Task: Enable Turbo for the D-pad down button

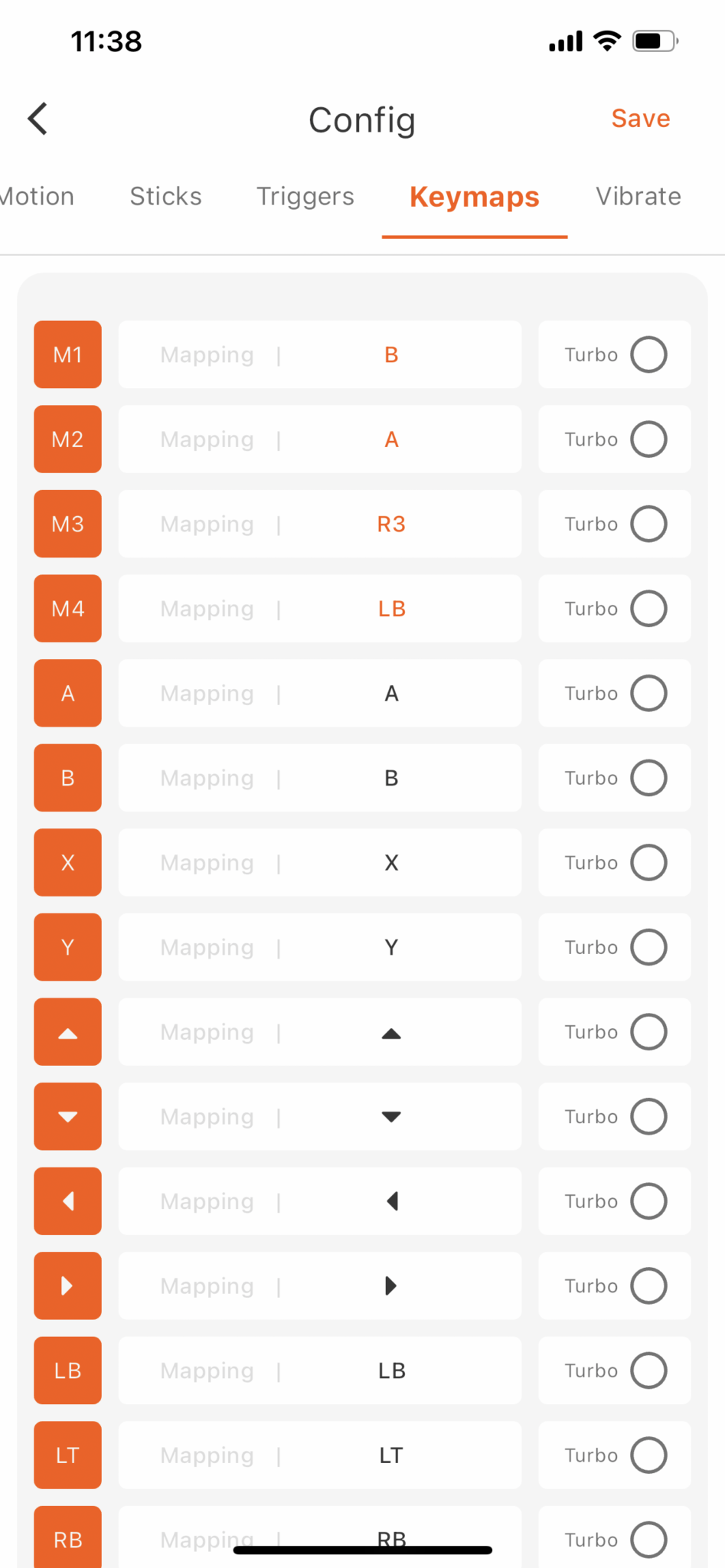Action: pos(648,1116)
